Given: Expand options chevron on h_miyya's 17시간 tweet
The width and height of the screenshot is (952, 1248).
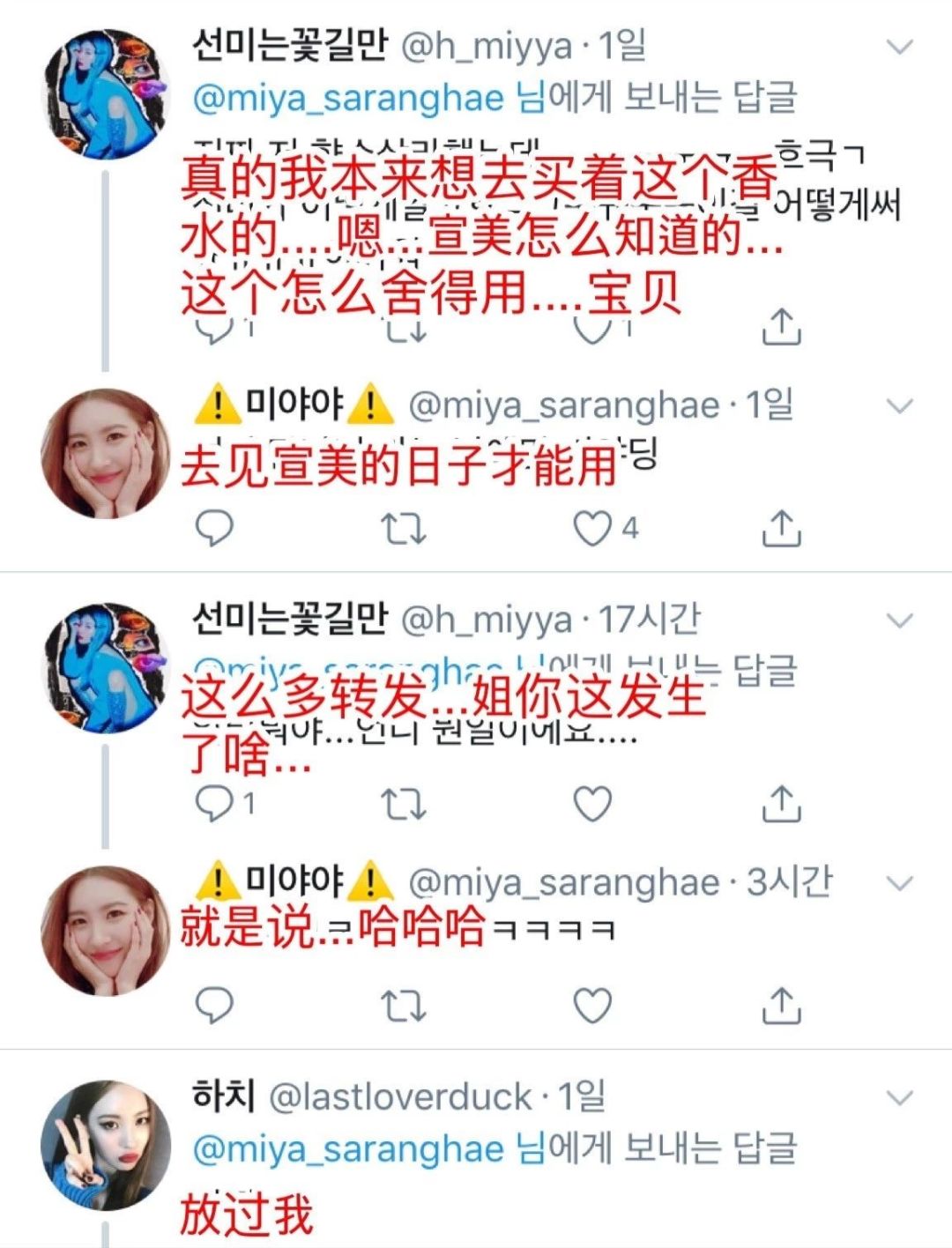Looking at the screenshot, I should (899, 620).
